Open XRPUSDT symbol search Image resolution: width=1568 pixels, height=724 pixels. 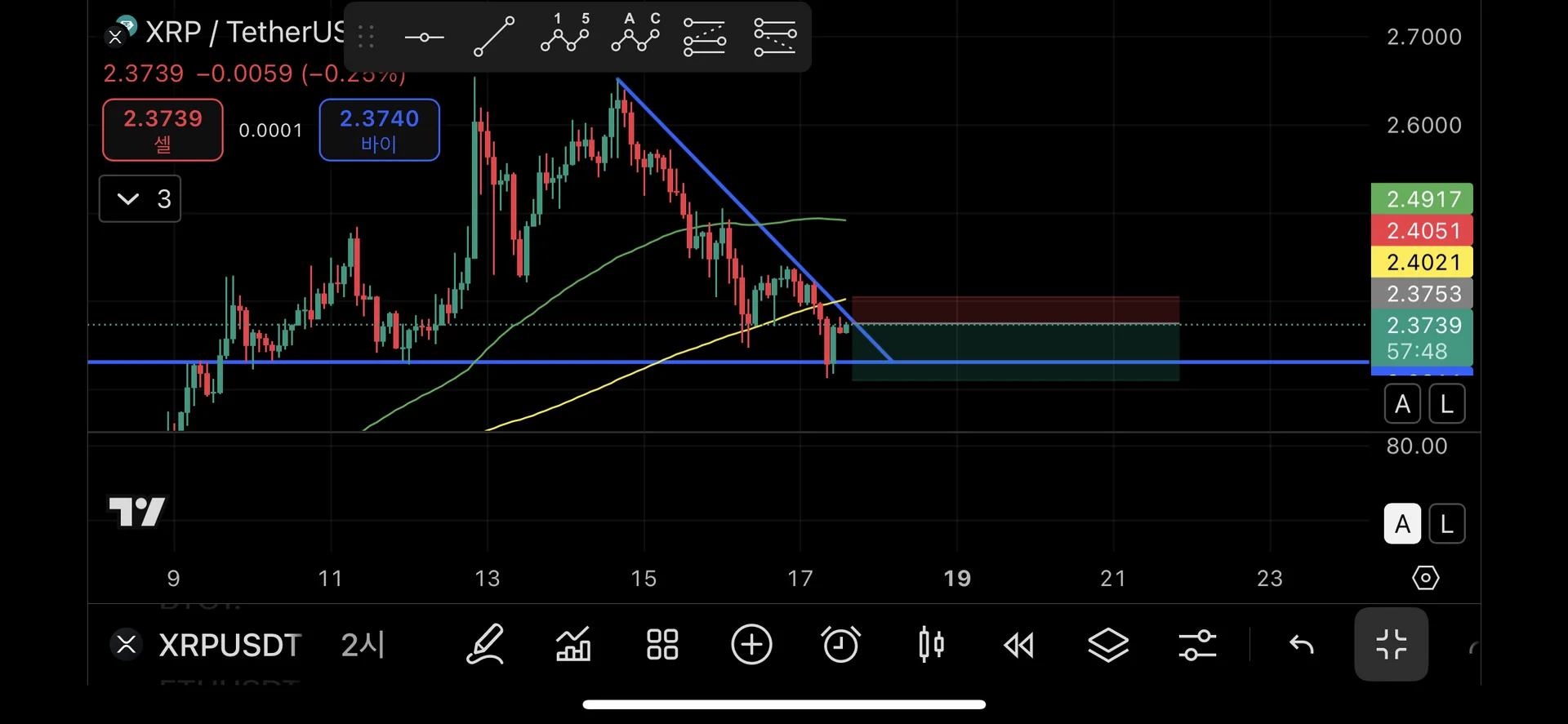click(x=229, y=645)
